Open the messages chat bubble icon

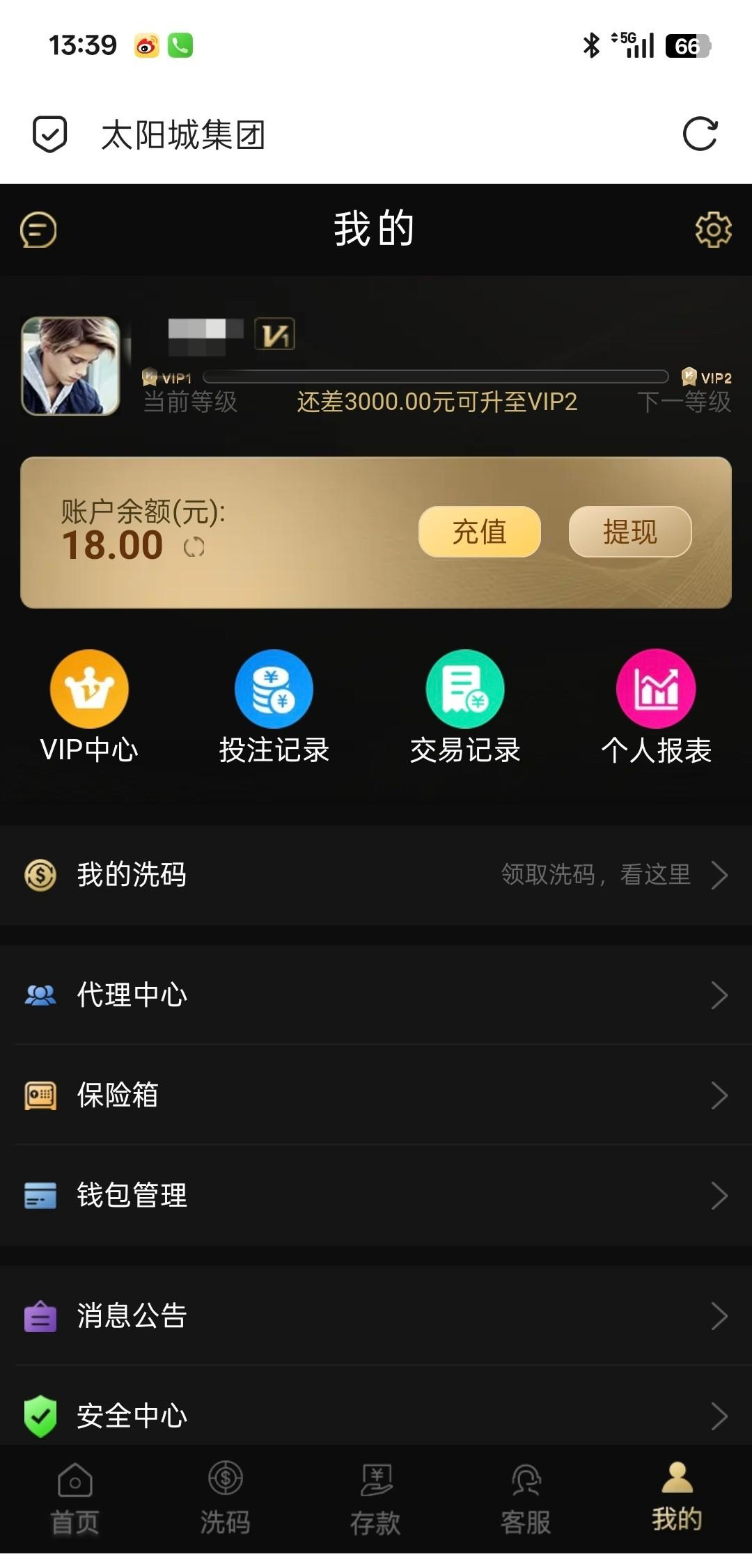[x=38, y=230]
